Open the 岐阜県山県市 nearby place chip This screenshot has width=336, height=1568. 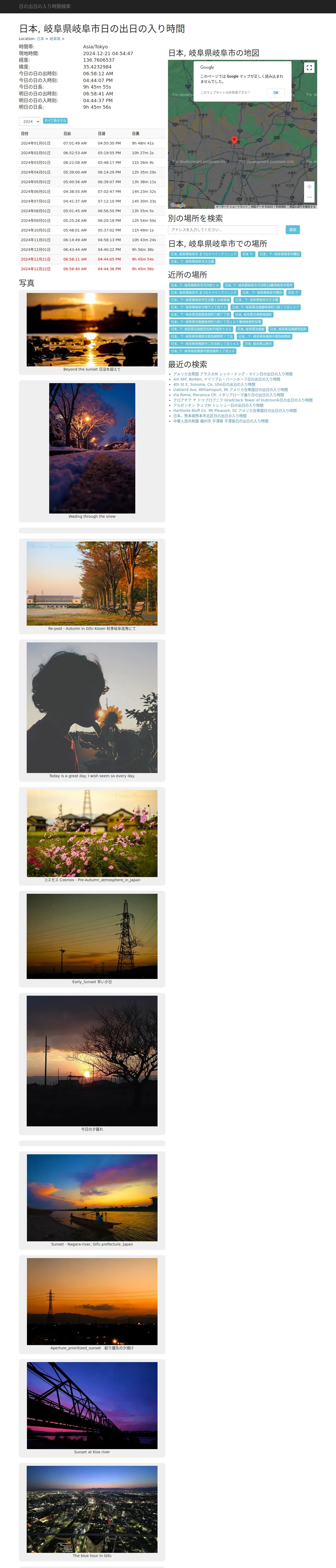(x=258, y=344)
